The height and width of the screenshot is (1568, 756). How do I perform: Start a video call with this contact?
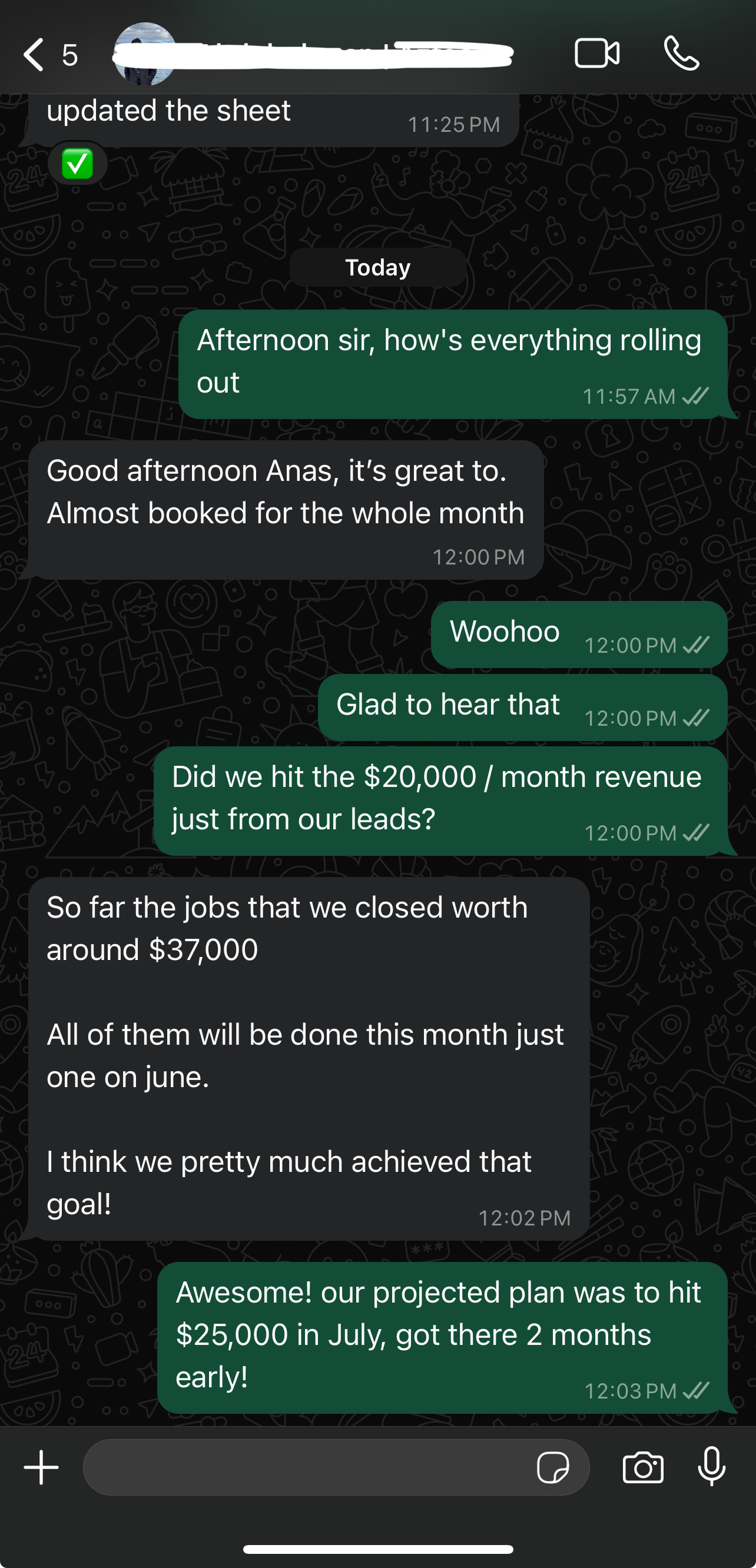596,54
